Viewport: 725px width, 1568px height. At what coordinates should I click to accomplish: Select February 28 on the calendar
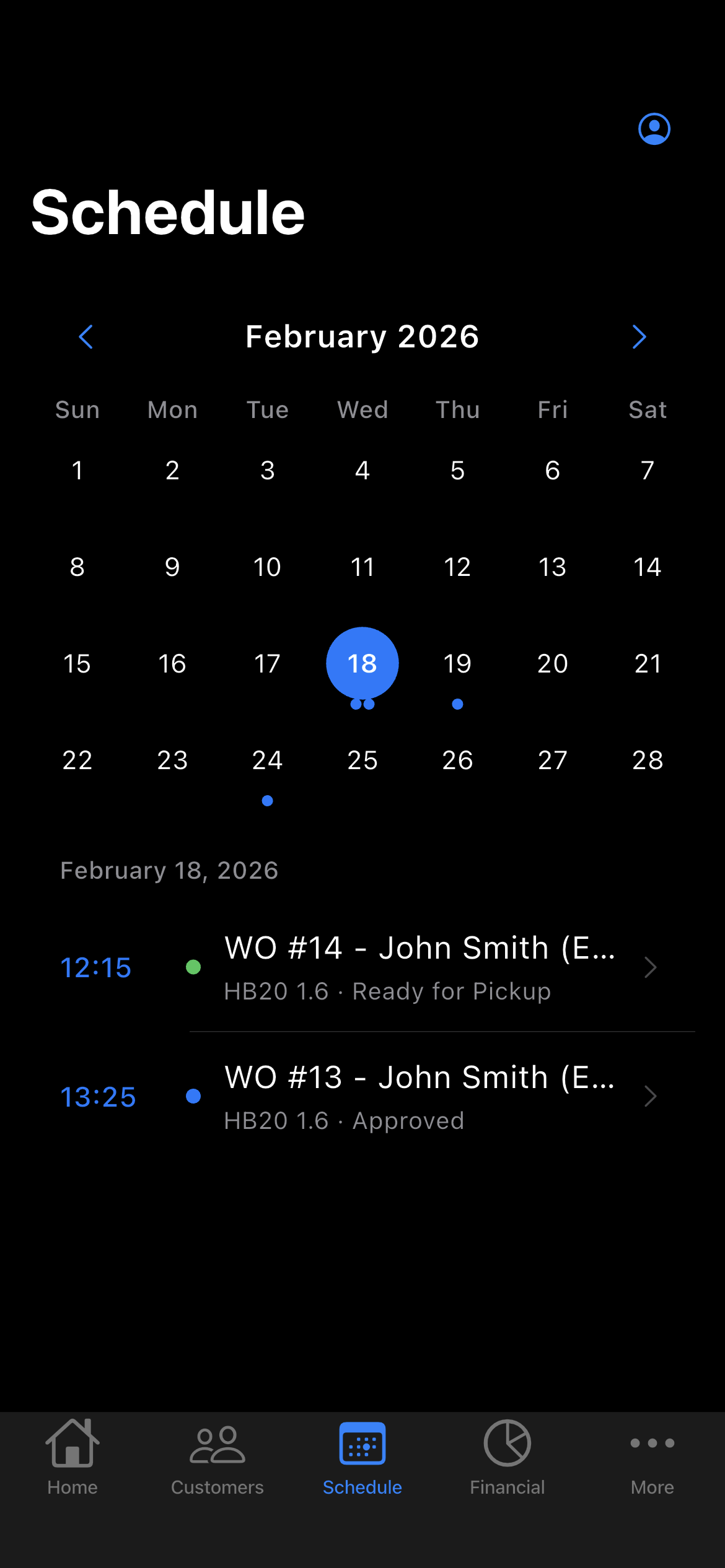(648, 760)
